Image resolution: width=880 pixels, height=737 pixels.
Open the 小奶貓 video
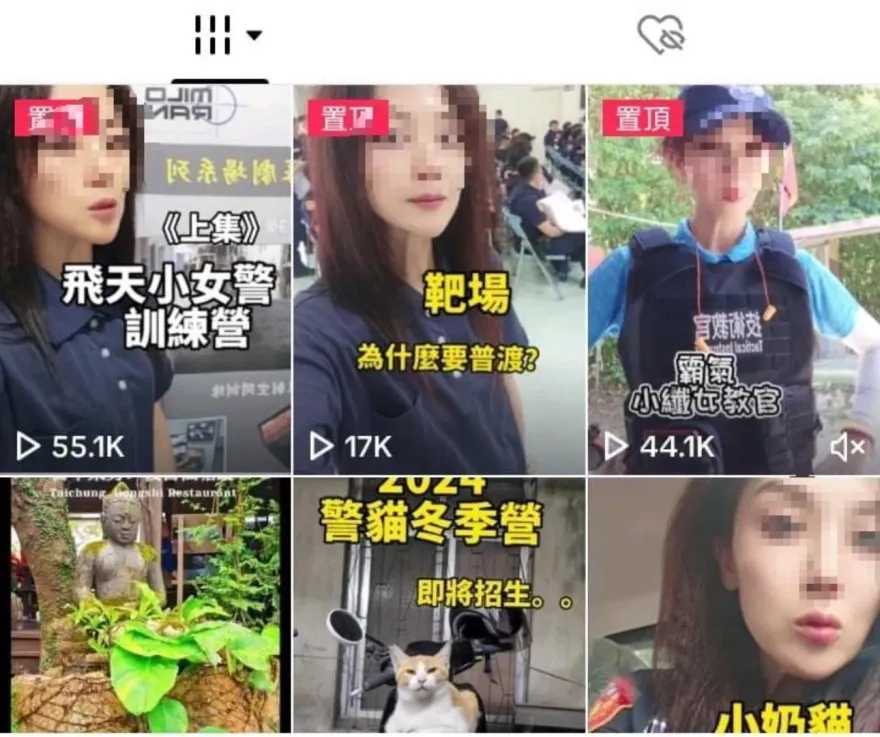click(x=733, y=605)
